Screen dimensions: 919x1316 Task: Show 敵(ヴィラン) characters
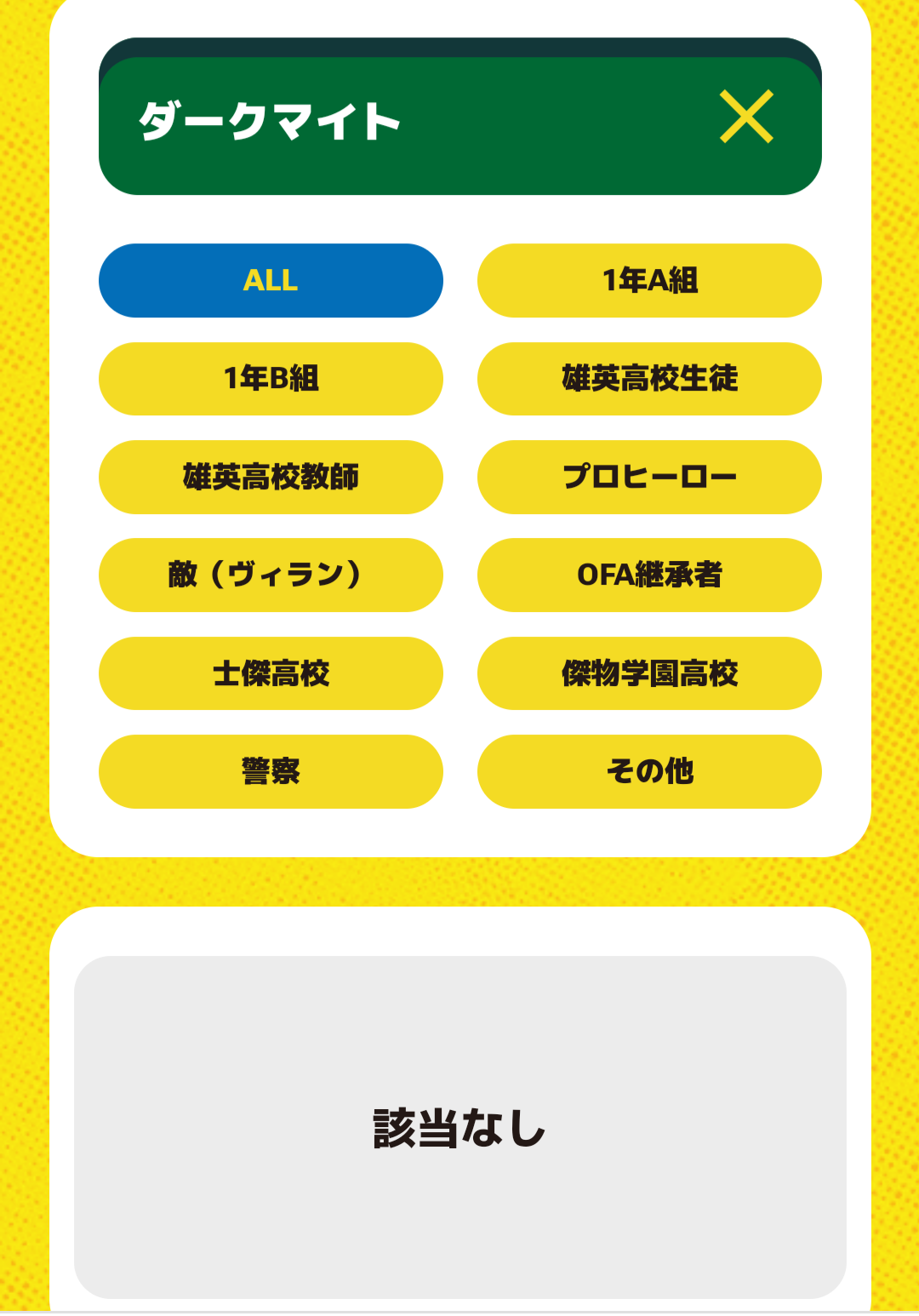click(x=271, y=575)
